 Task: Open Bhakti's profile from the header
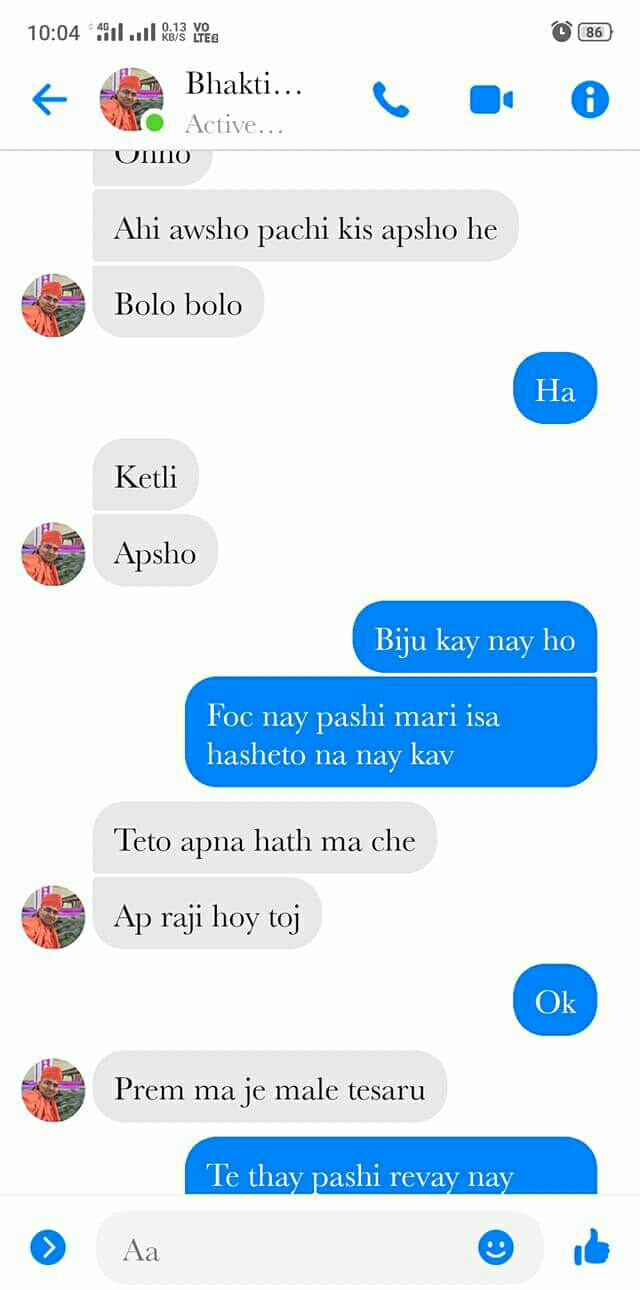pyautogui.click(x=245, y=101)
